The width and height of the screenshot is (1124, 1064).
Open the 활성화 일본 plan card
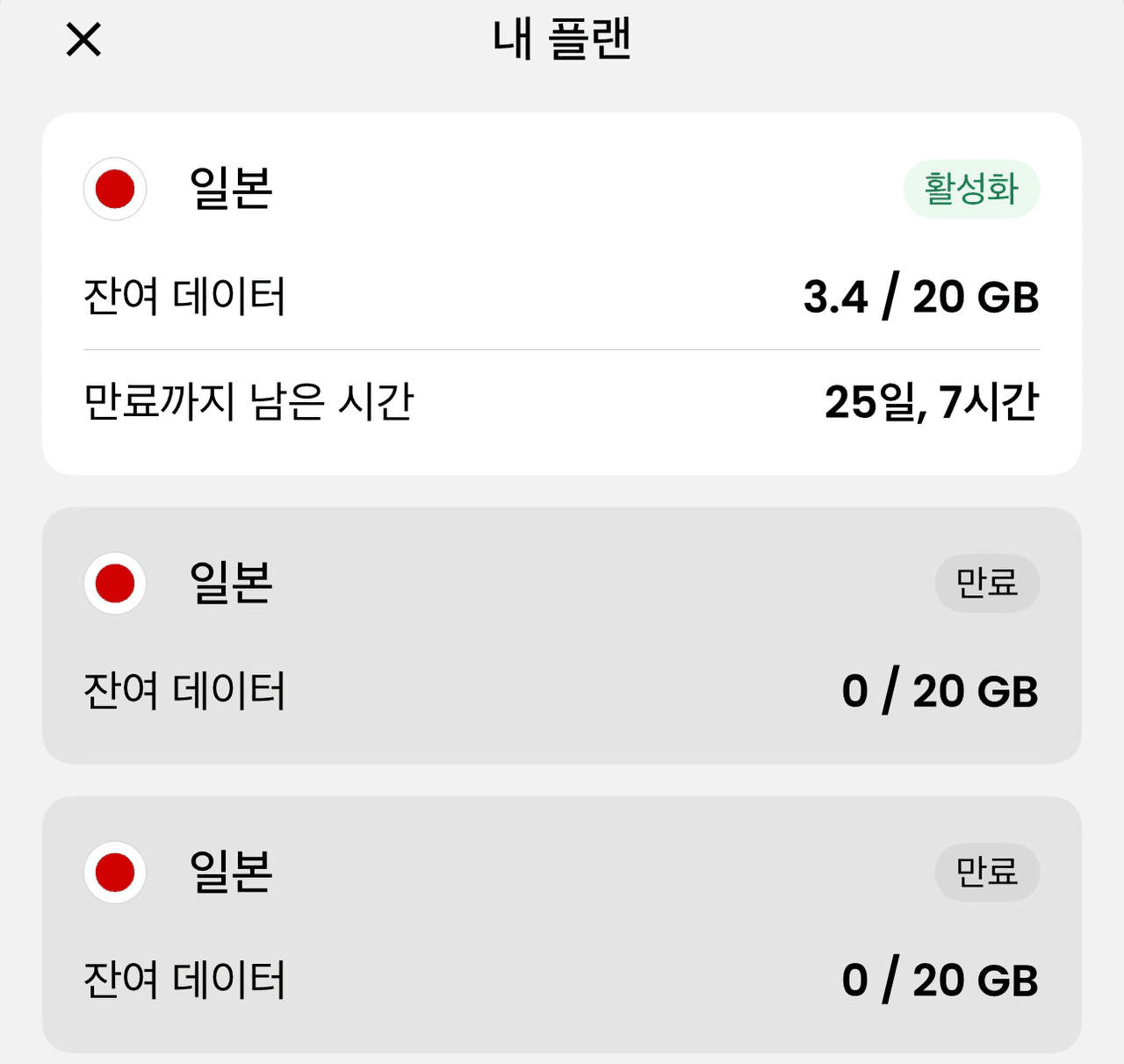(x=562, y=293)
